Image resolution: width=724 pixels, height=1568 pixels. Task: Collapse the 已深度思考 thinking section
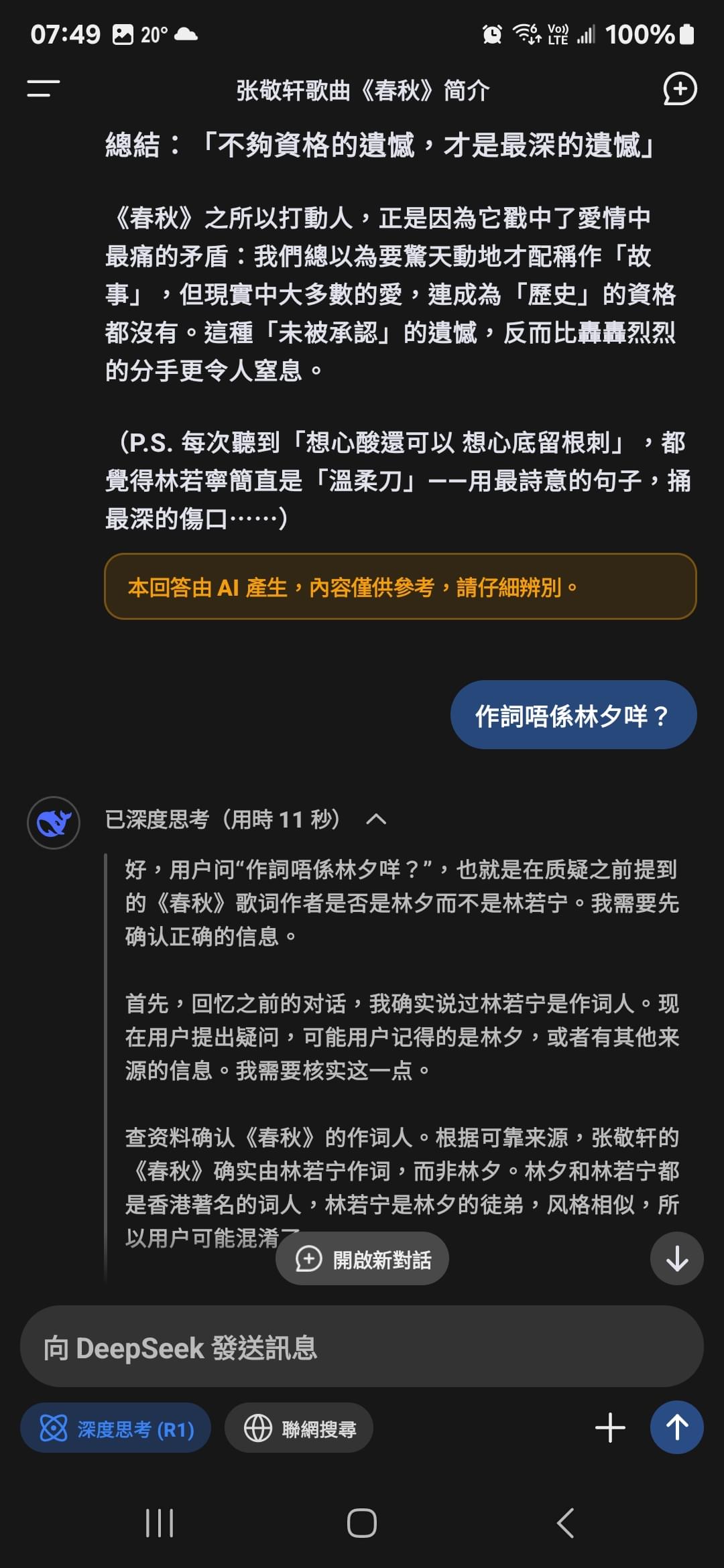point(376,819)
